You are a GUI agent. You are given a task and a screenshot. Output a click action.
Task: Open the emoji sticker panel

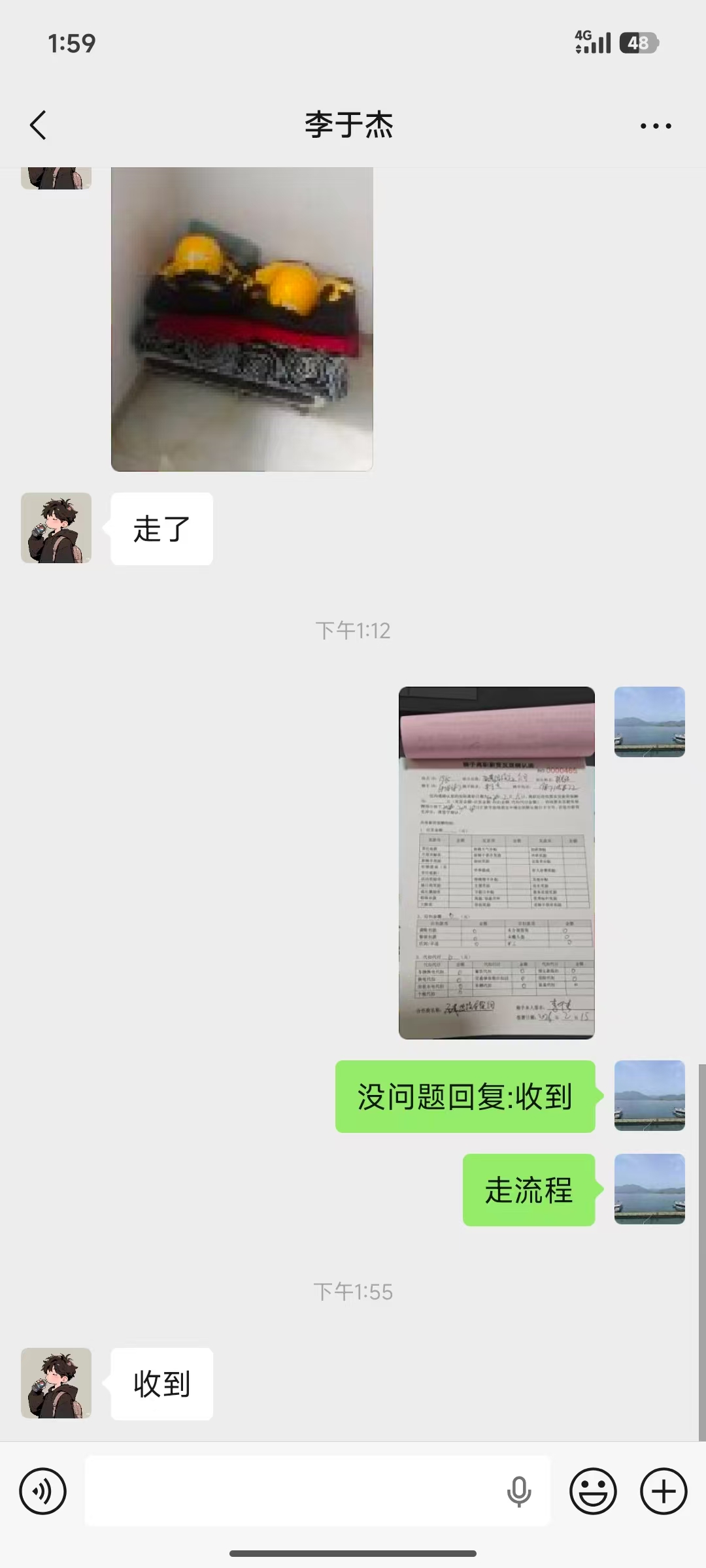593,1492
